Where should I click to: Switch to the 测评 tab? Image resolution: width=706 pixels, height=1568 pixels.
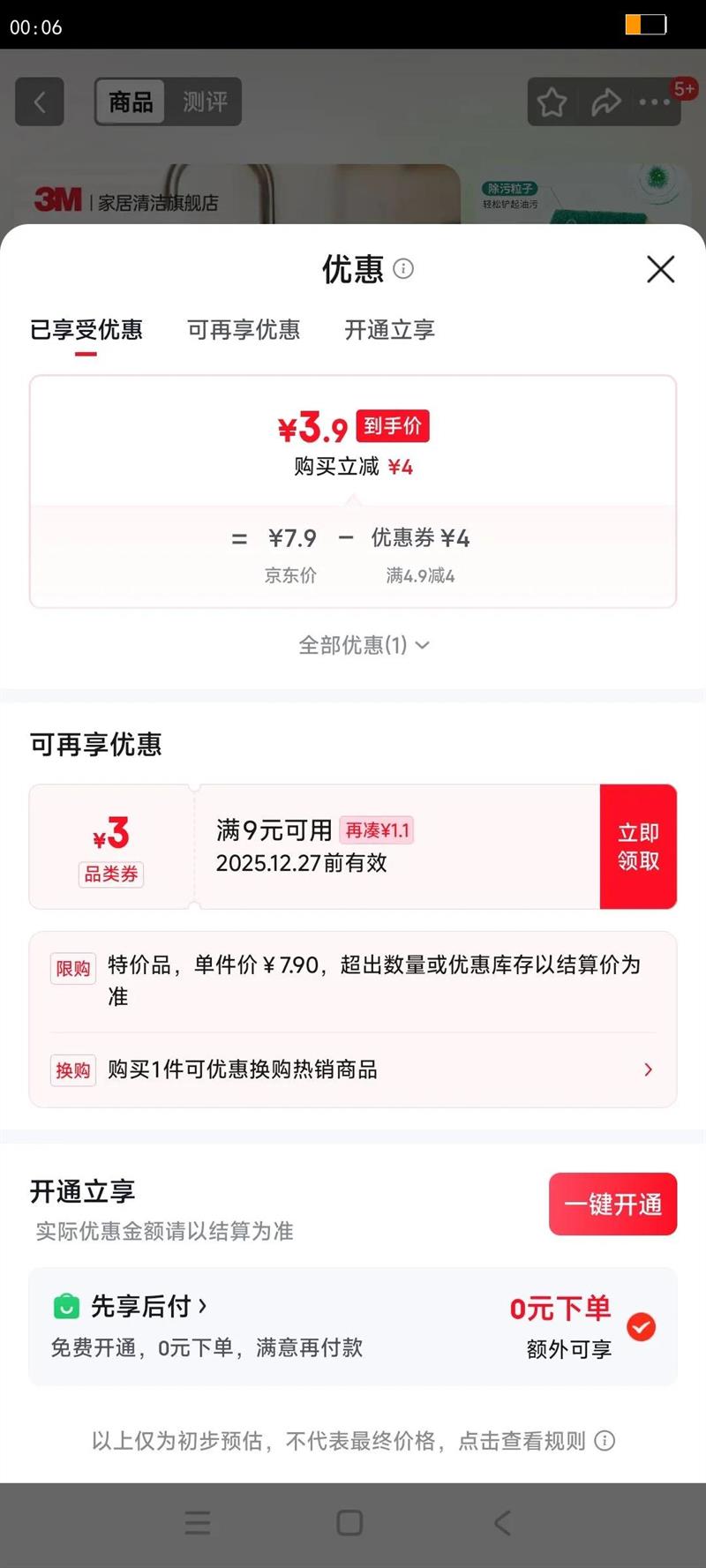tap(207, 101)
